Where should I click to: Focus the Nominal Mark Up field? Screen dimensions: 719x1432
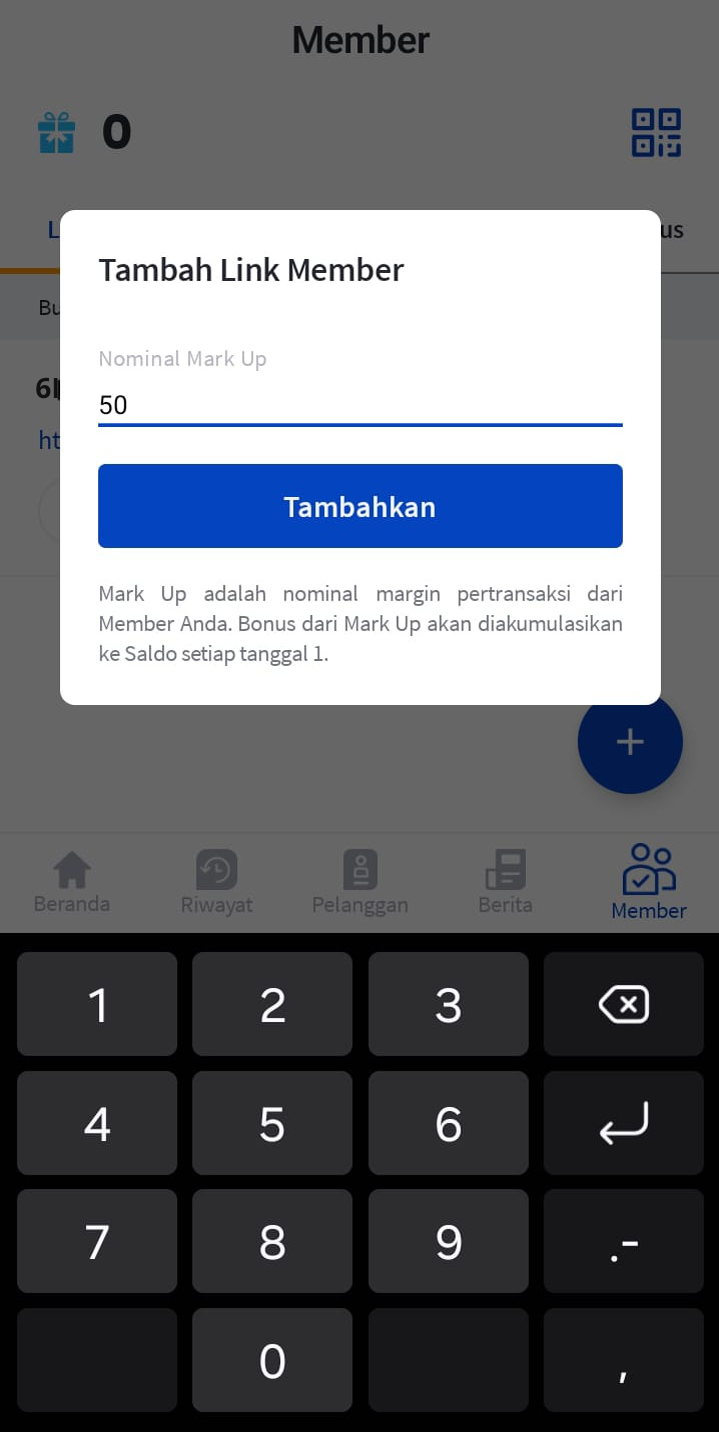pos(360,404)
